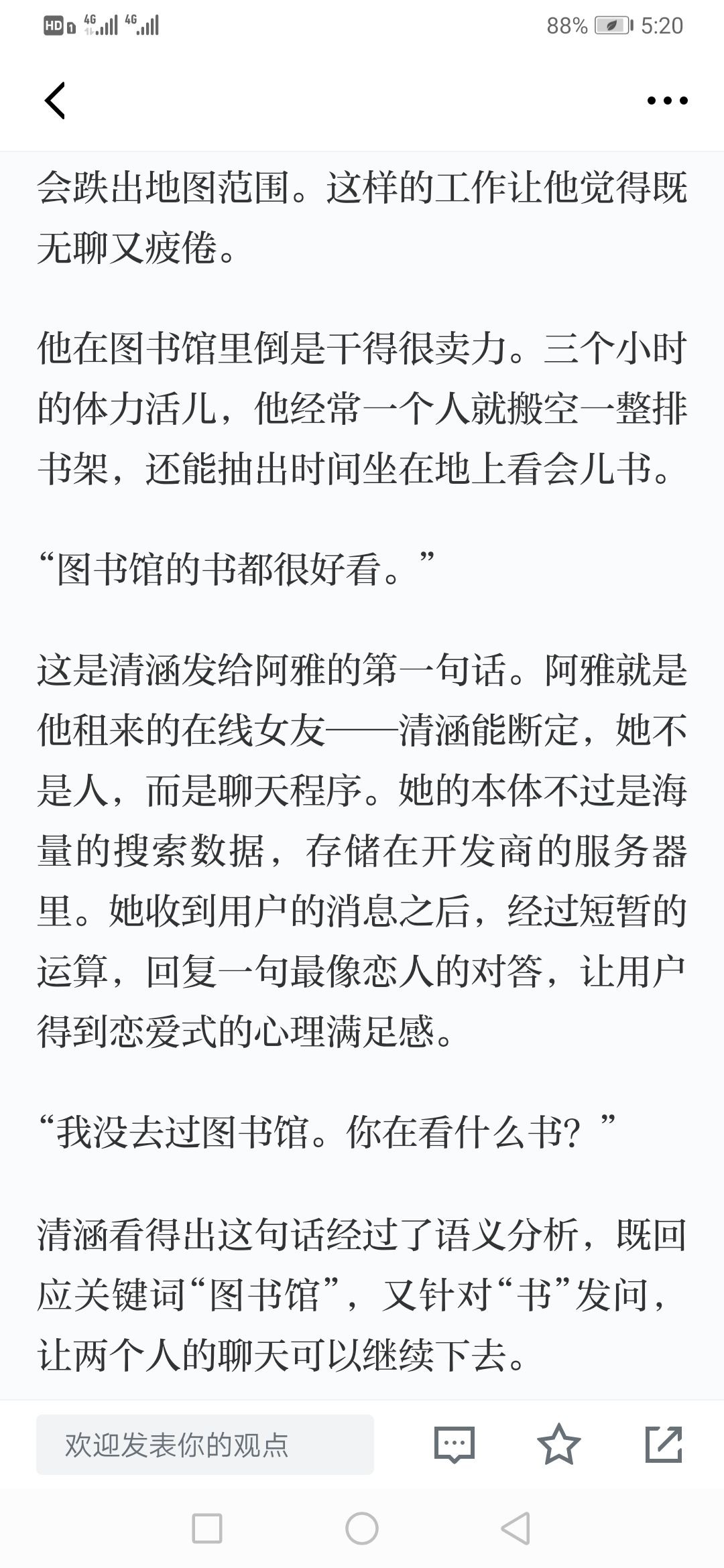Open the comments icon
This screenshot has width=724, height=1568.
[455, 1444]
